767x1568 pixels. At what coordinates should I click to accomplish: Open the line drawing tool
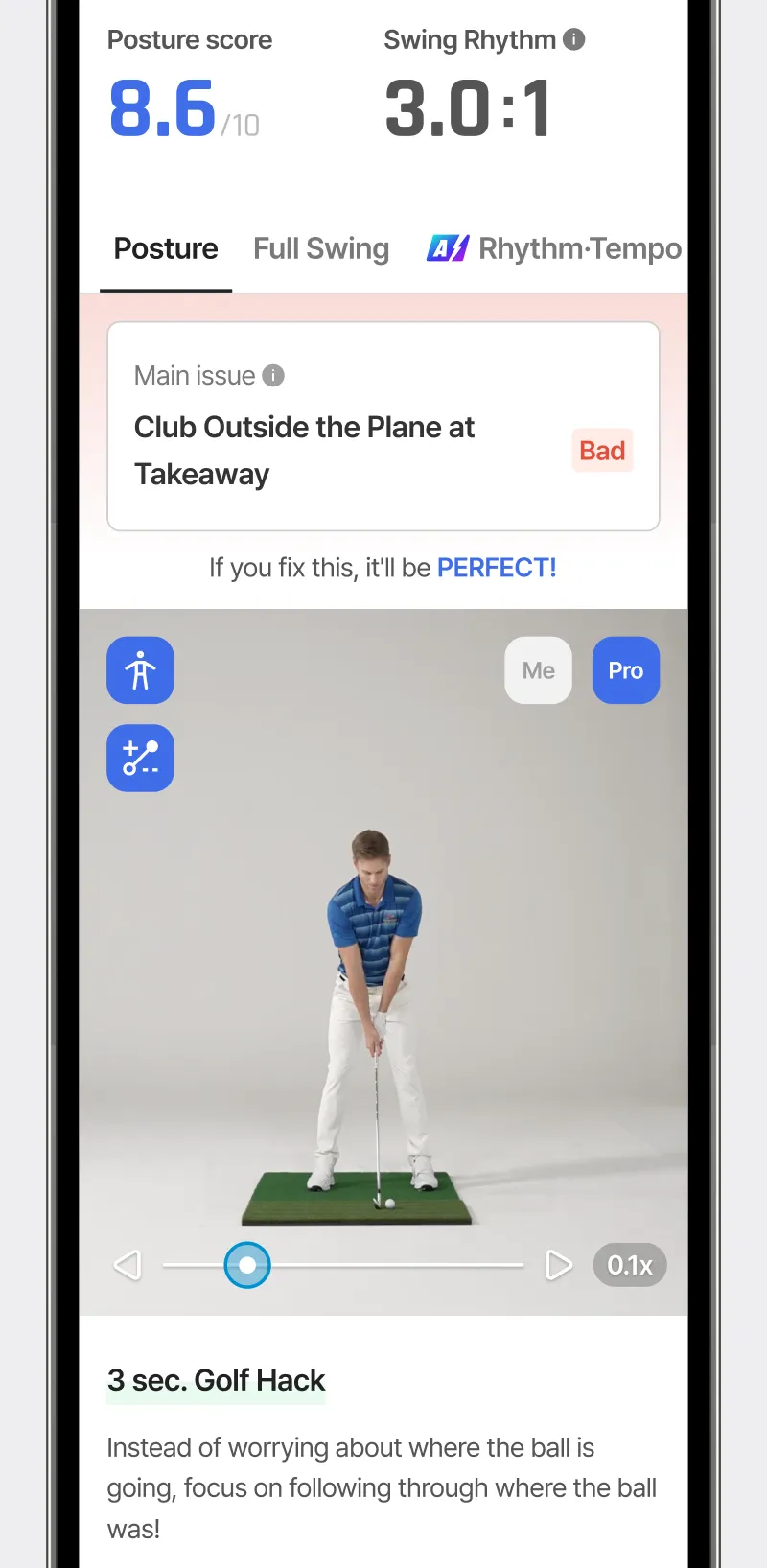coord(140,758)
